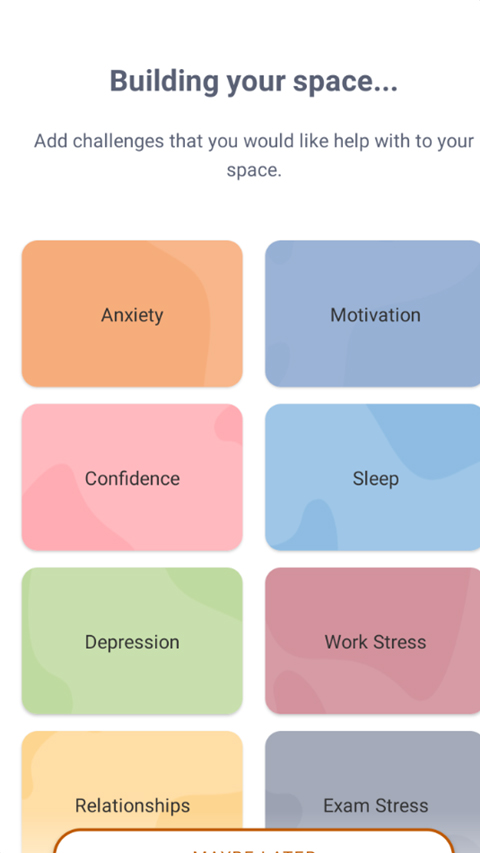Viewport: 480px width, 853px height.
Task: Tap the Depression card
Action: tap(132, 641)
